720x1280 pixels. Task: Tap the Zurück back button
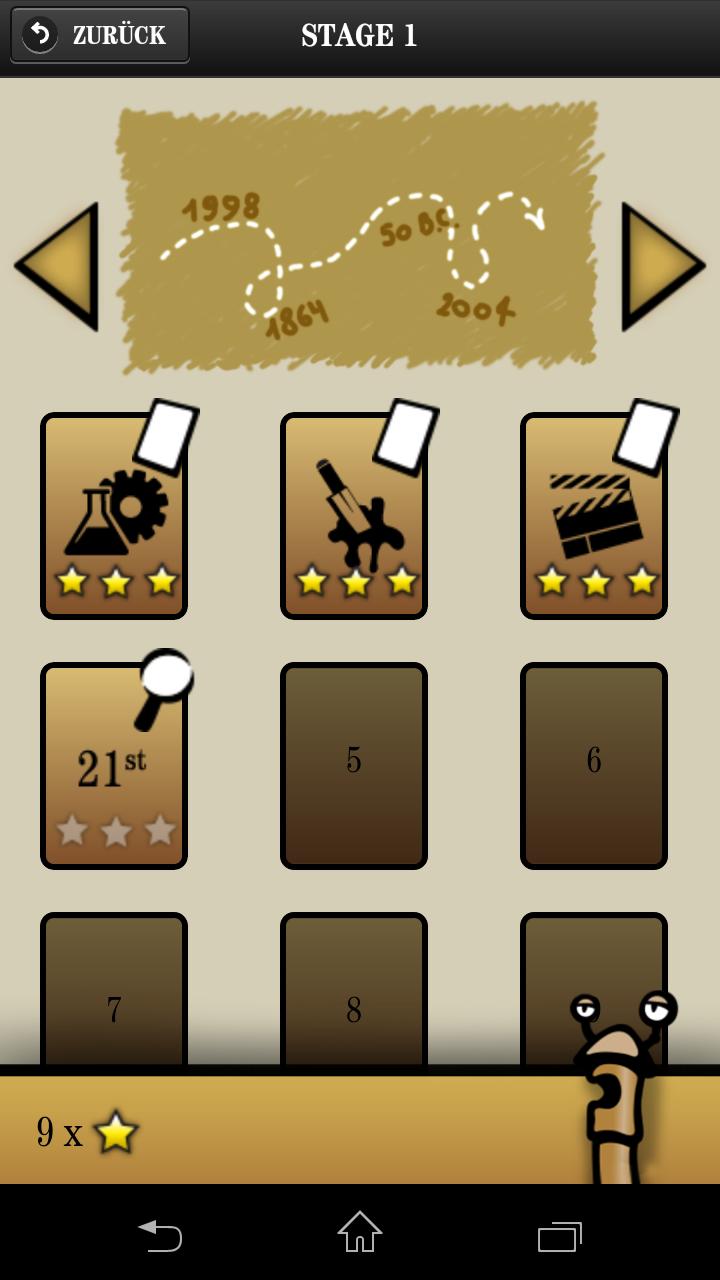tap(99, 36)
